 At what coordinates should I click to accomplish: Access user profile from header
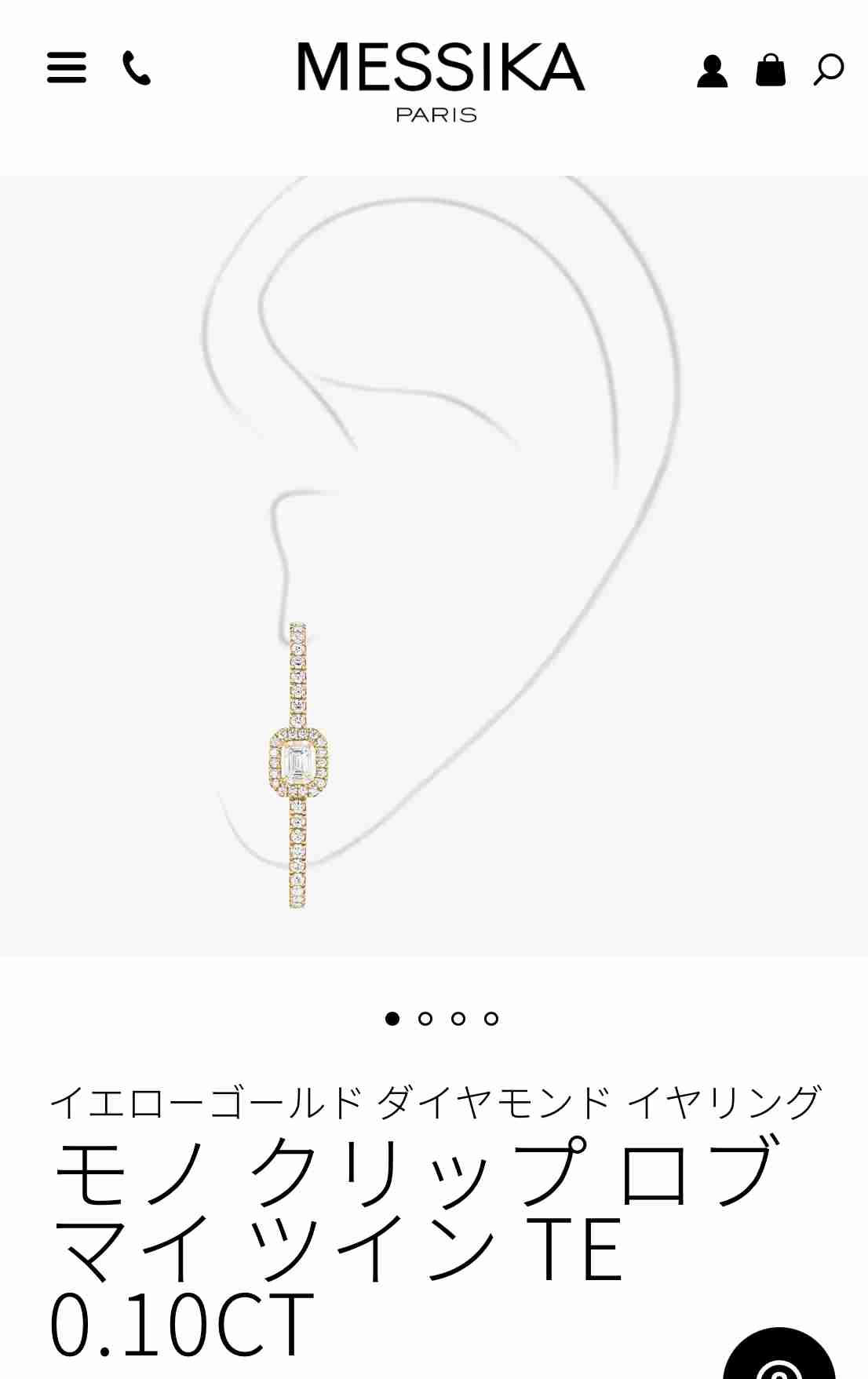click(x=713, y=69)
